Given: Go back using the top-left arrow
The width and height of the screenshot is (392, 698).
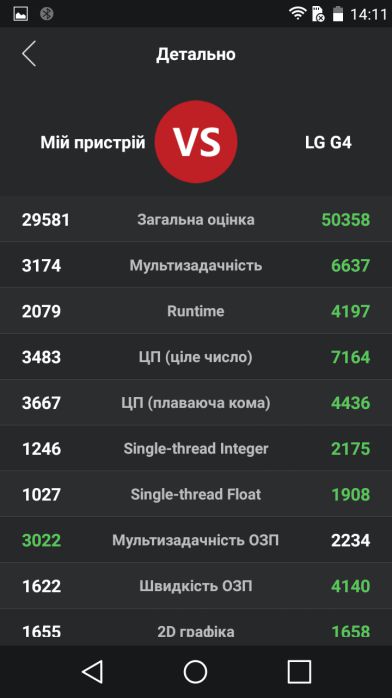Looking at the screenshot, I should pos(29,54).
